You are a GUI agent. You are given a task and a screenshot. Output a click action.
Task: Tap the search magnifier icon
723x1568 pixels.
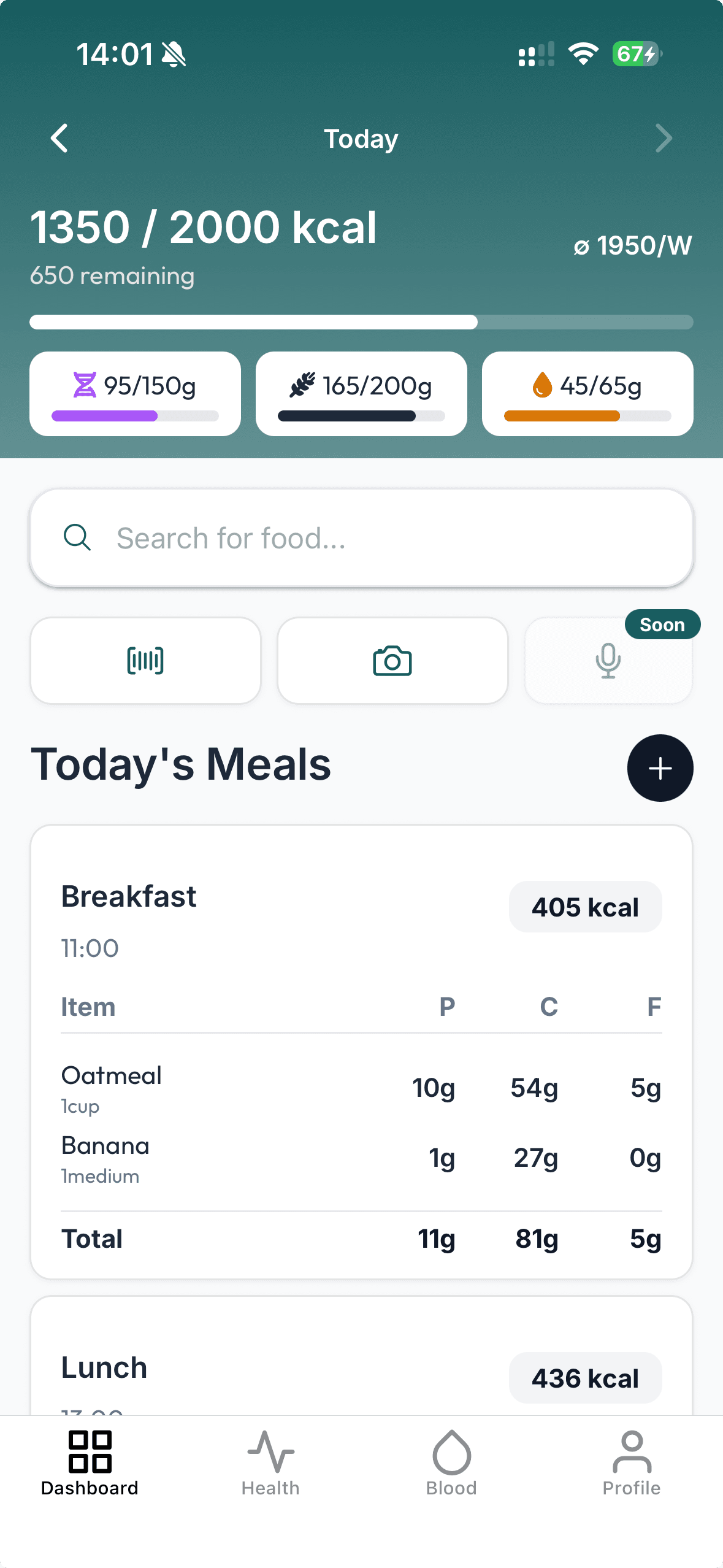(x=76, y=537)
